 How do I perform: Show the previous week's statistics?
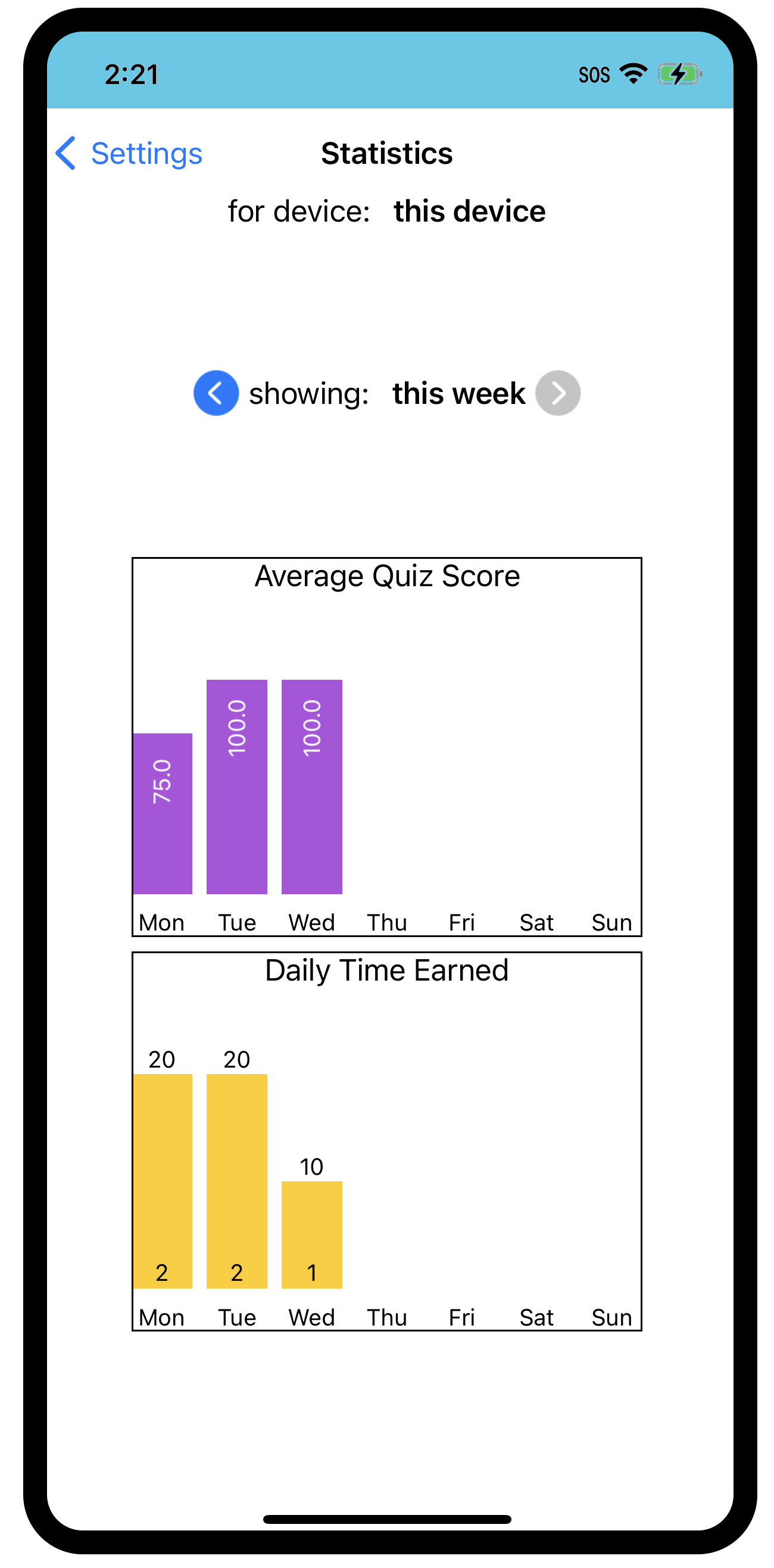pyautogui.click(x=216, y=393)
